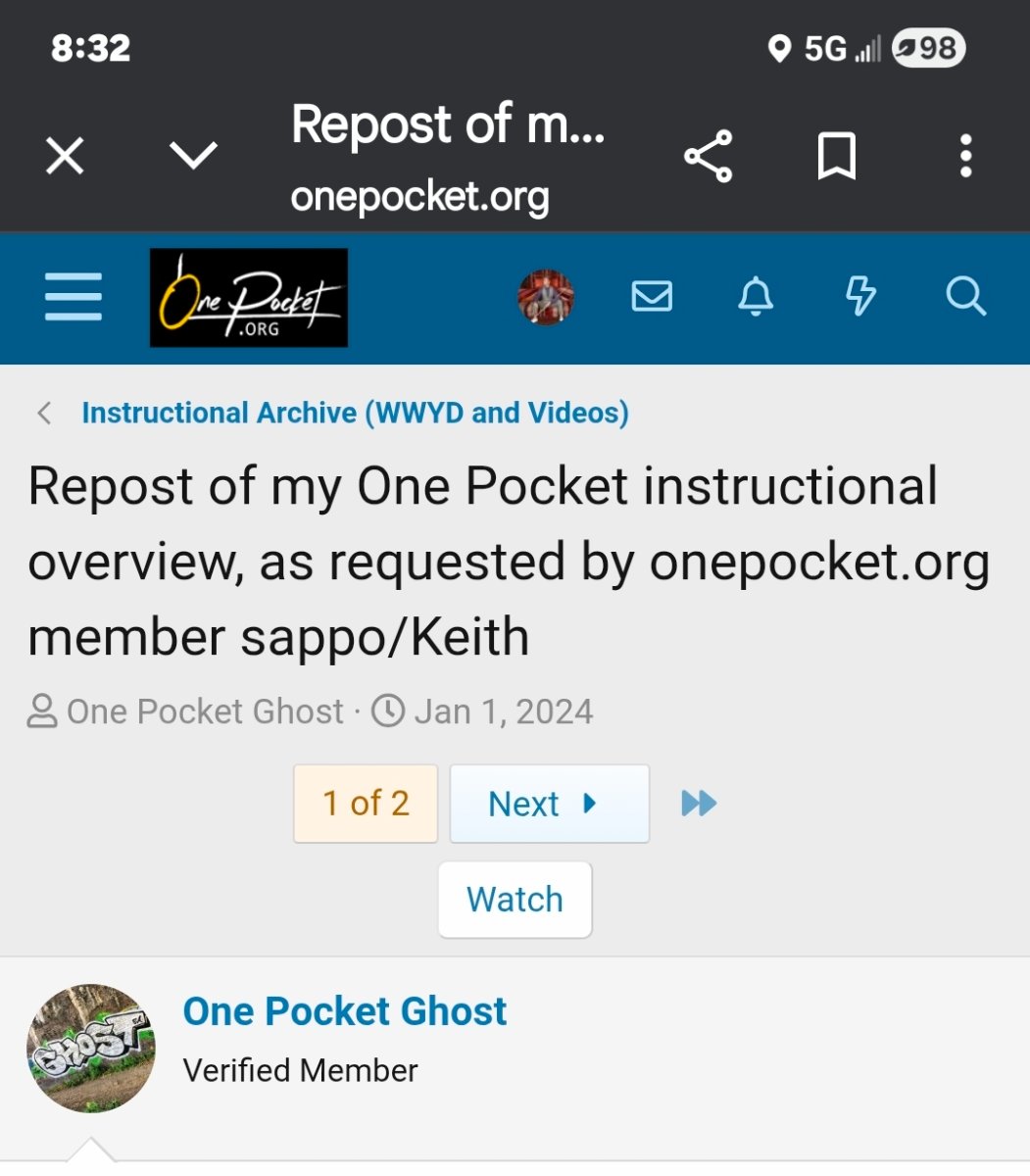1030x1176 pixels.
Task: Select the 1 of 2 page indicator
Action: coord(366,803)
